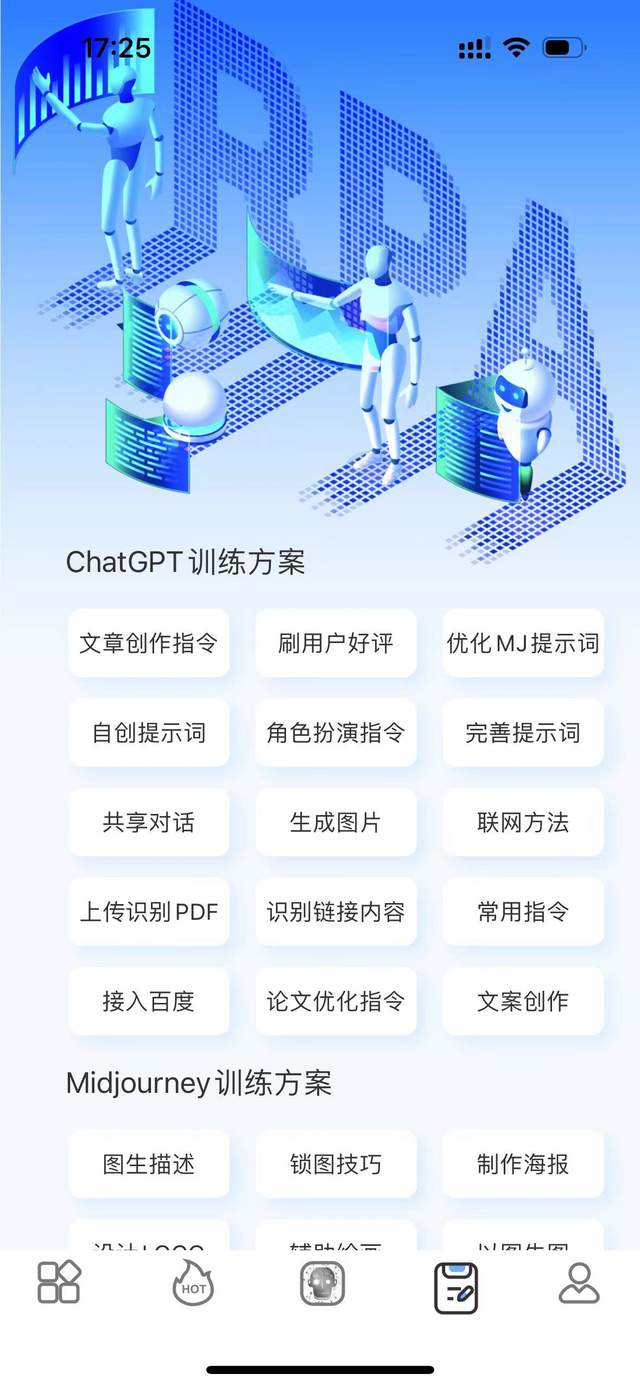Image resolution: width=640 pixels, height=1387 pixels.
Task: Open 角色扮演指令
Action: click(x=335, y=733)
